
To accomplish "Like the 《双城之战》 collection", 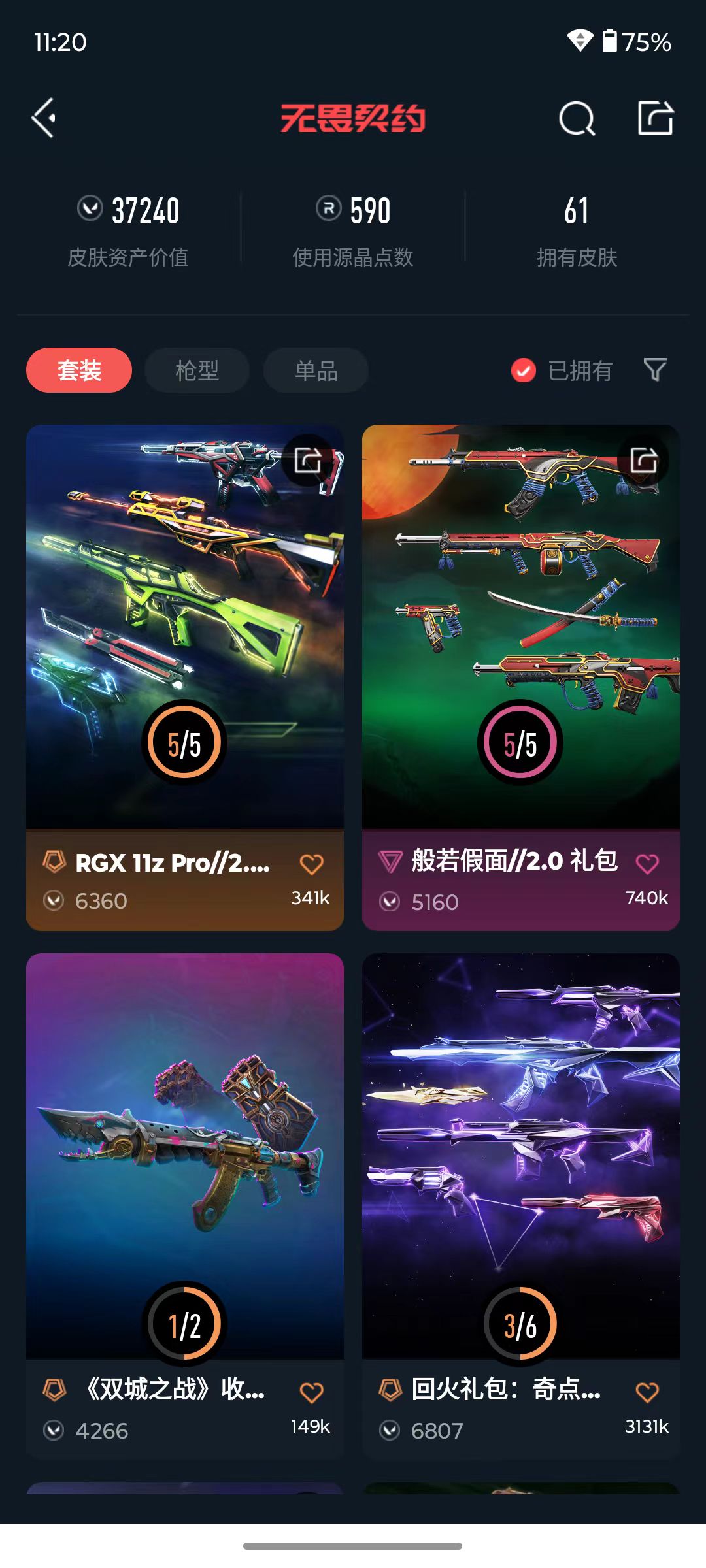I will 311,1392.
